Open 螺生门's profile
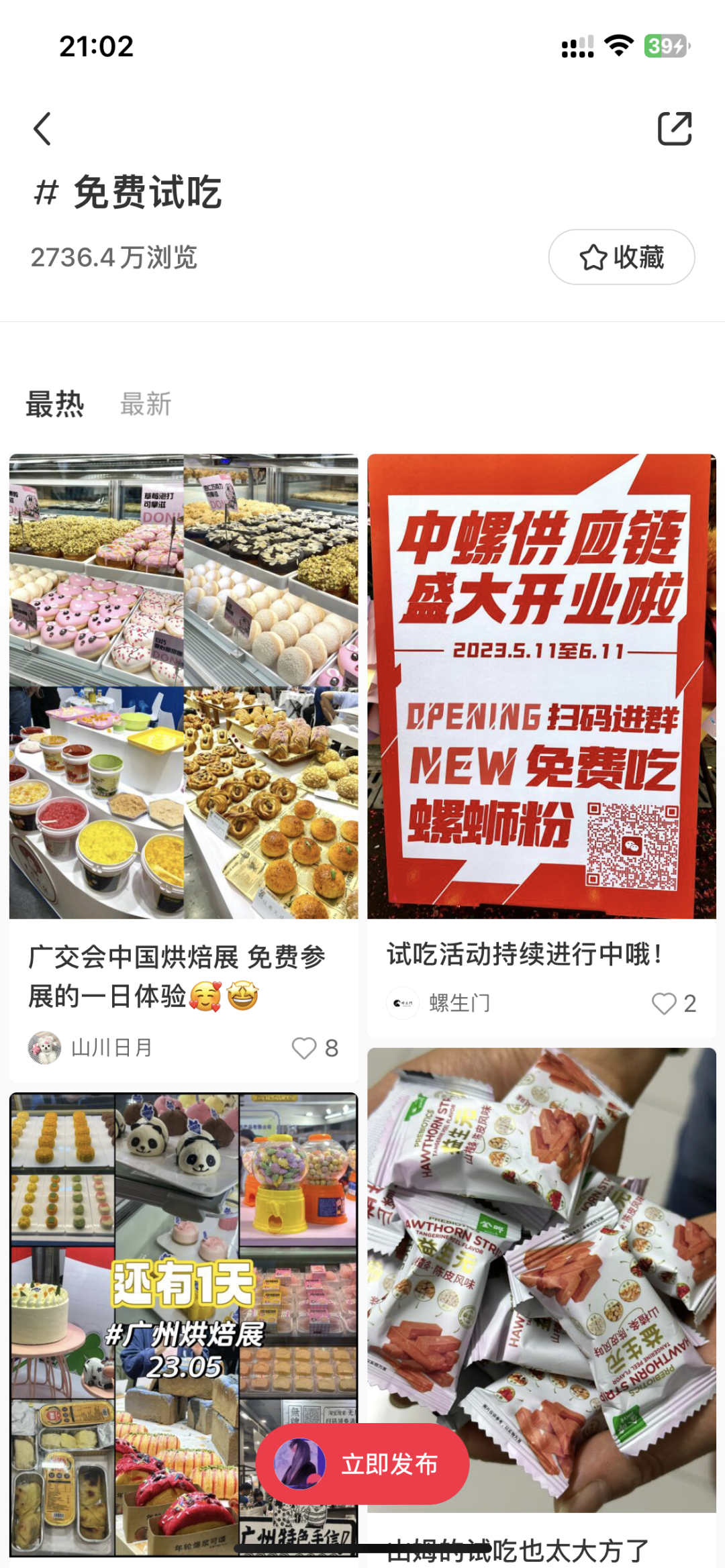This screenshot has height=1568, width=725. pyautogui.click(x=439, y=1004)
